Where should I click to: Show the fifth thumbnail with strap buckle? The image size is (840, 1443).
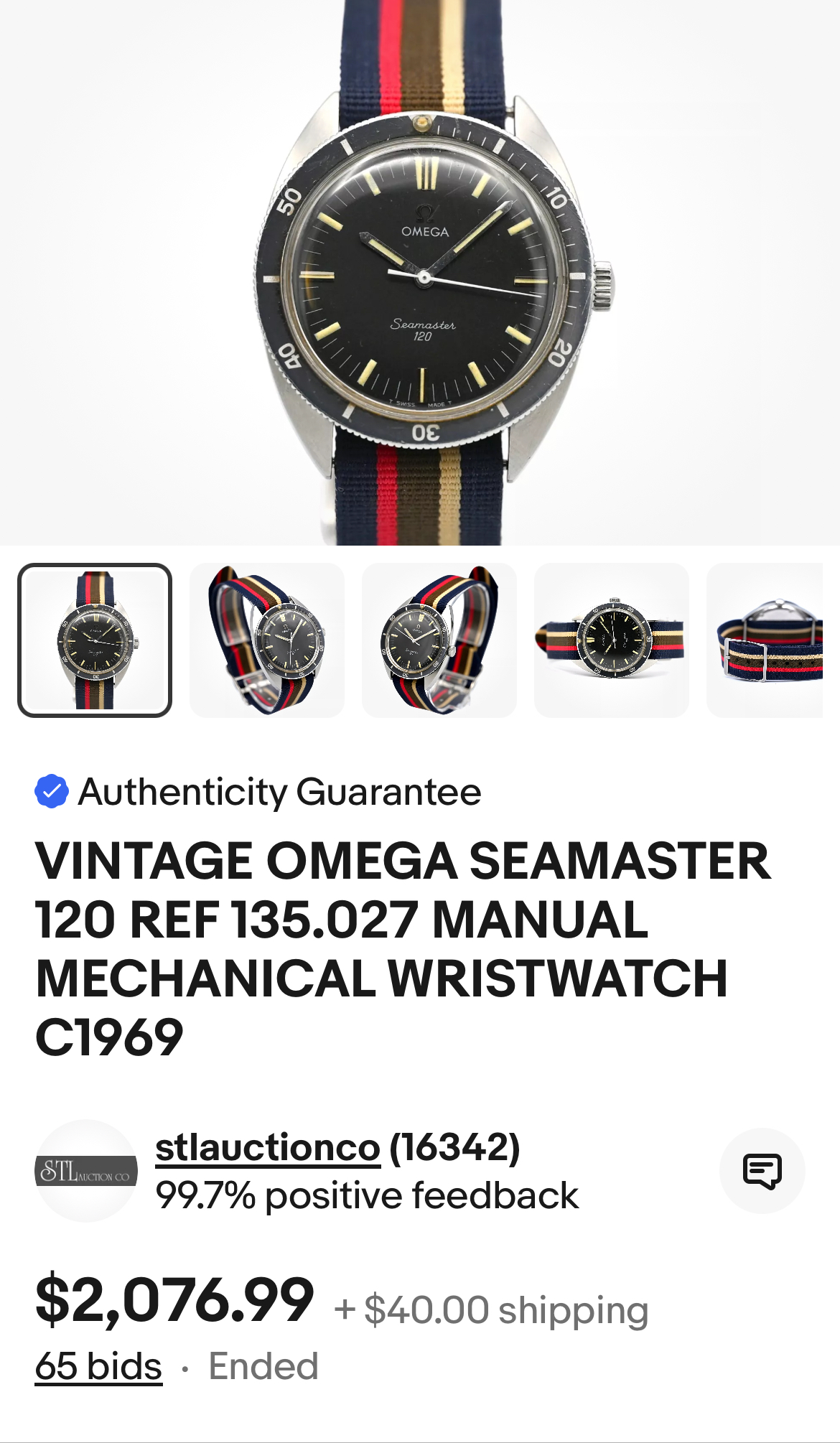(x=765, y=640)
